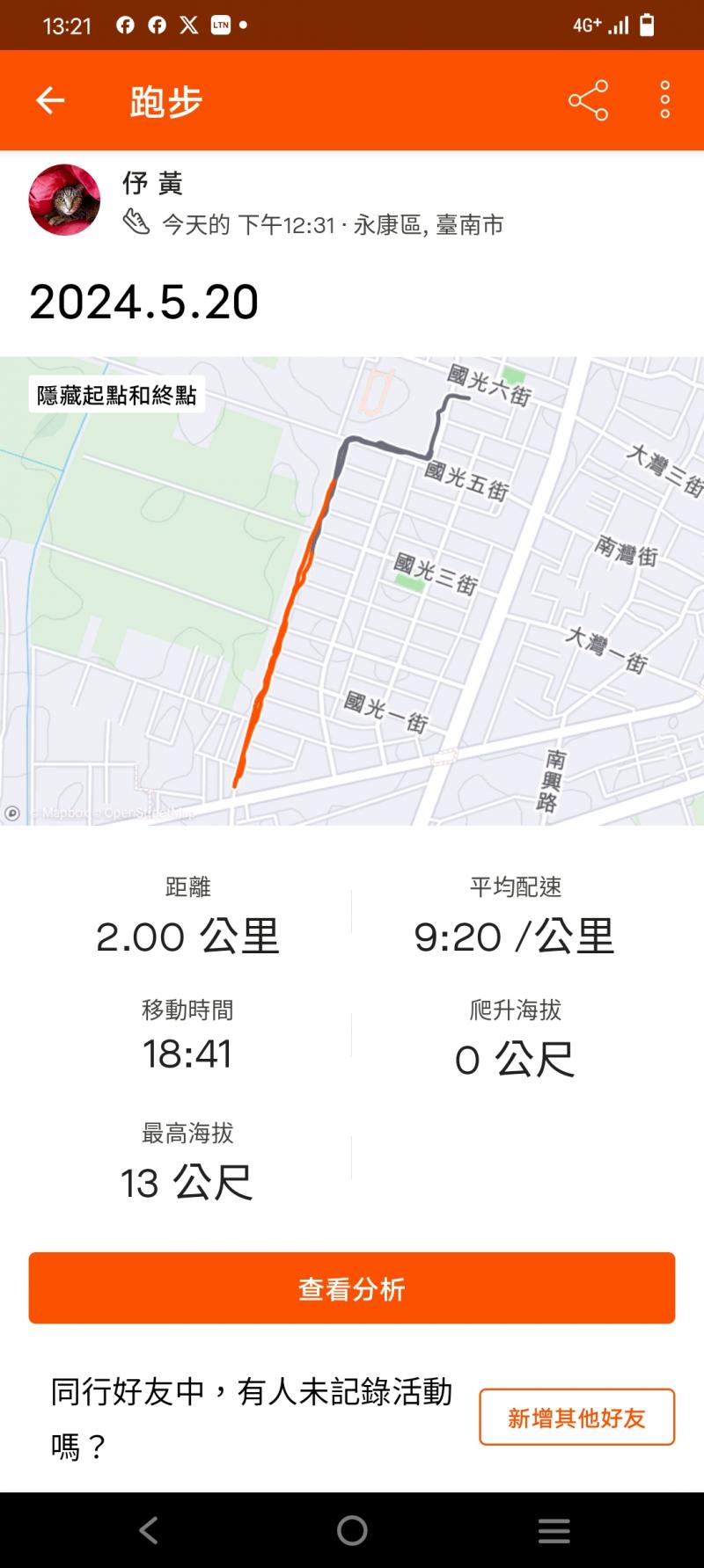Open system recent apps

click(554, 1530)
